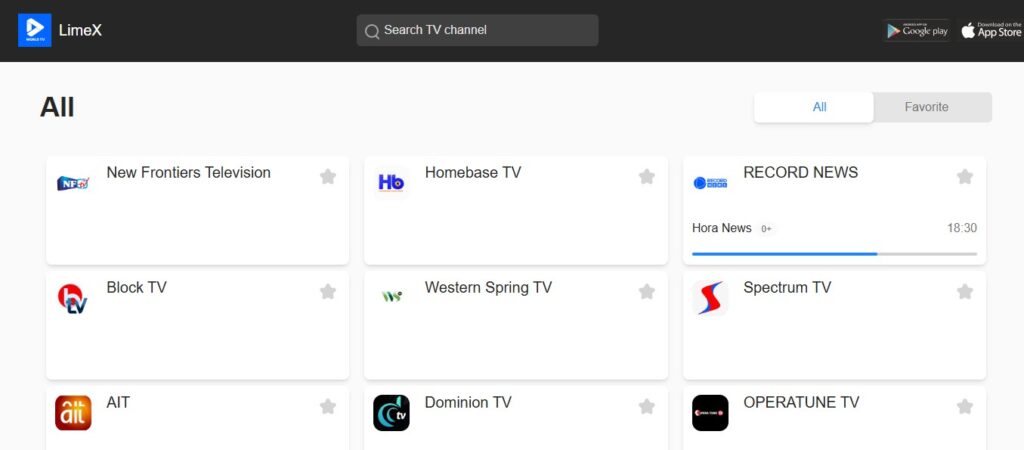Open the App Store download badge
This screenshot has width=1024, height=450.
990,30
